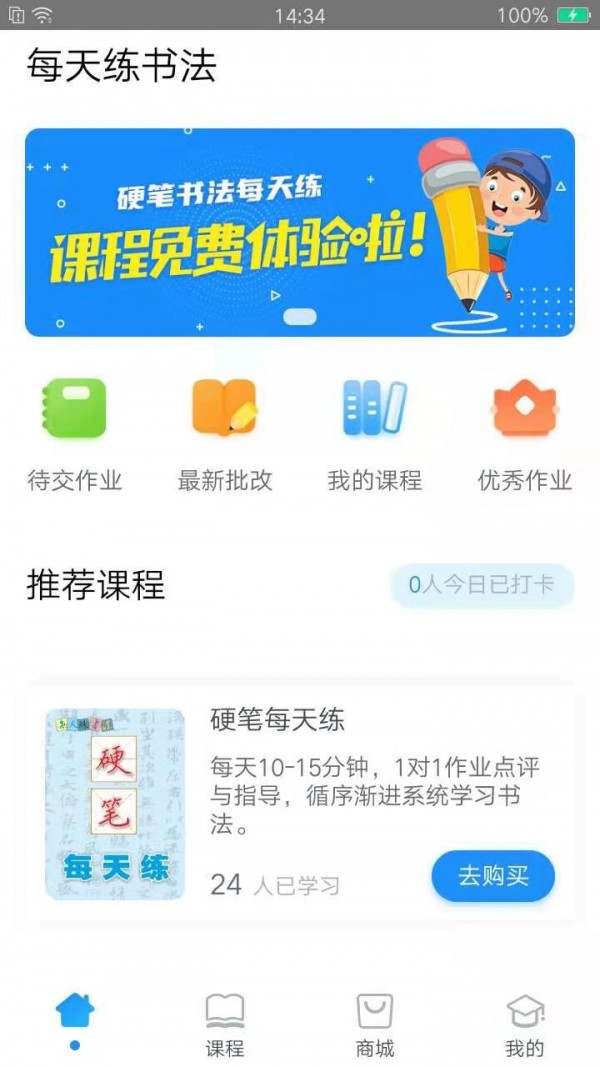The width and height of the screenshot is (600, 1067).
Task: Switch to the 课程 tab
Action: tap(225, 1025)
